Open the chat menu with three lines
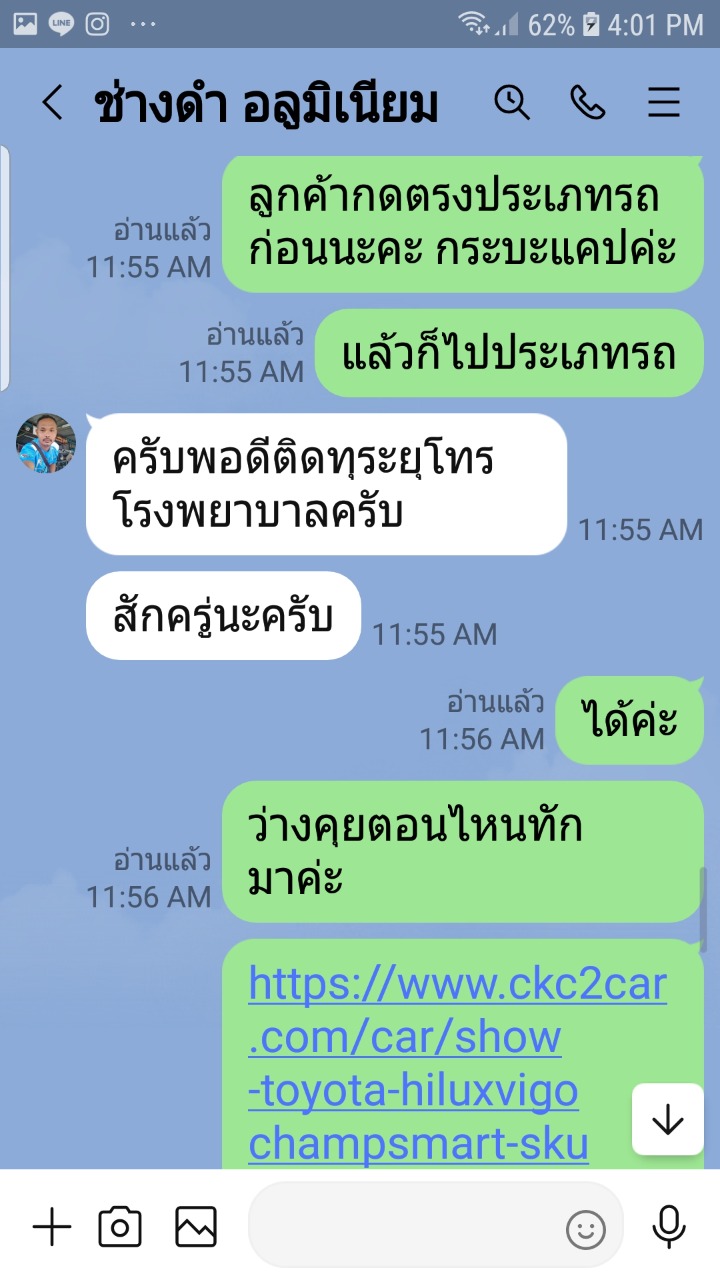The image size is (720, 1280). [x=664, y=102]
